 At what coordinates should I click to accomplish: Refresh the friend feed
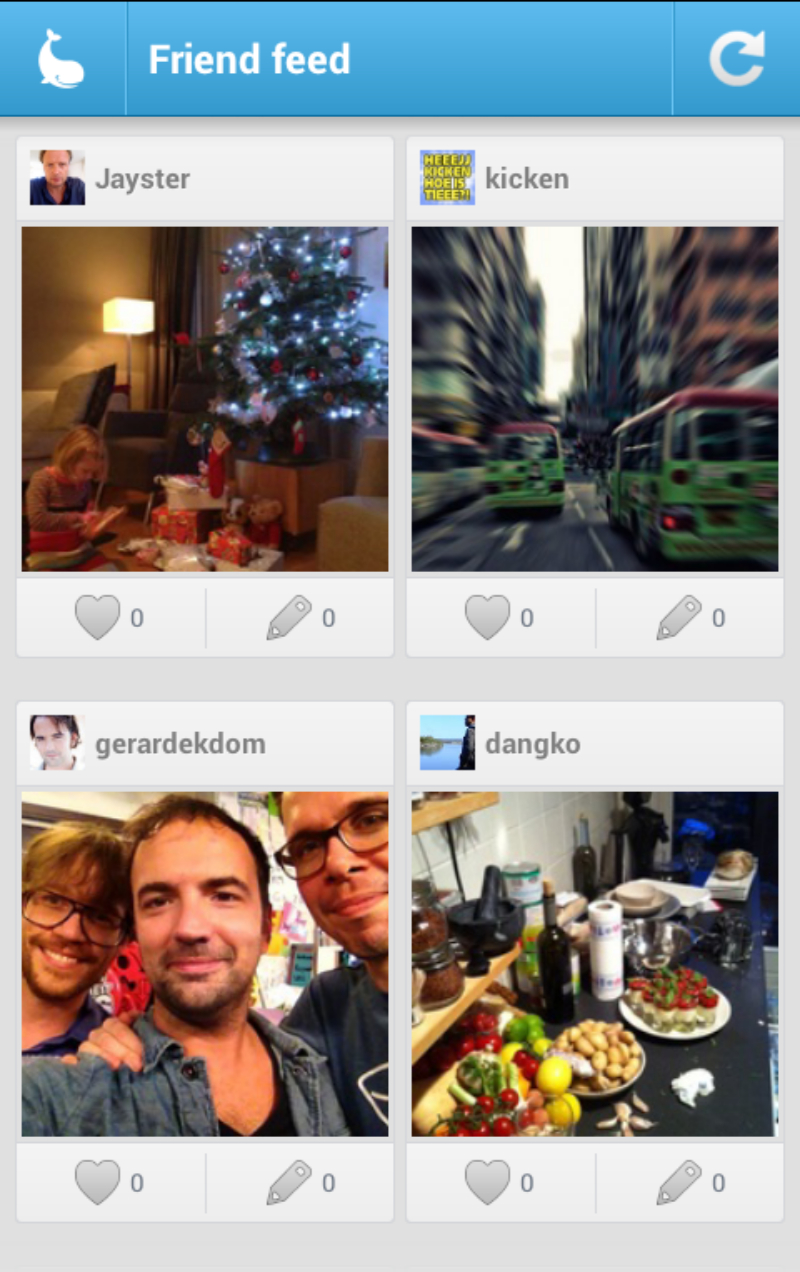[x=737, y=58]
